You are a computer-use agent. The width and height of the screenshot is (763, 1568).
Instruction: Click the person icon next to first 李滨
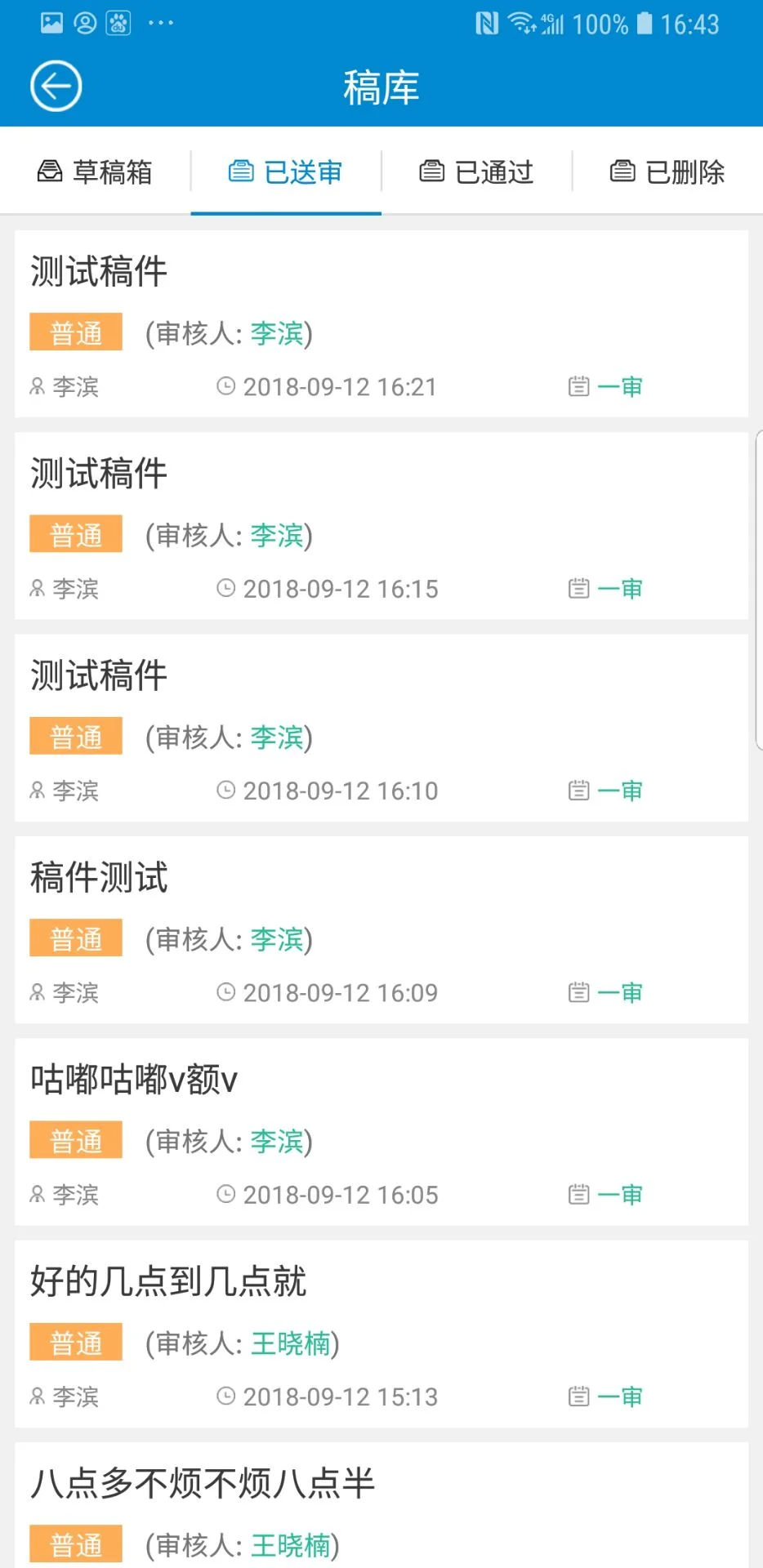click(x=36, y=386)
